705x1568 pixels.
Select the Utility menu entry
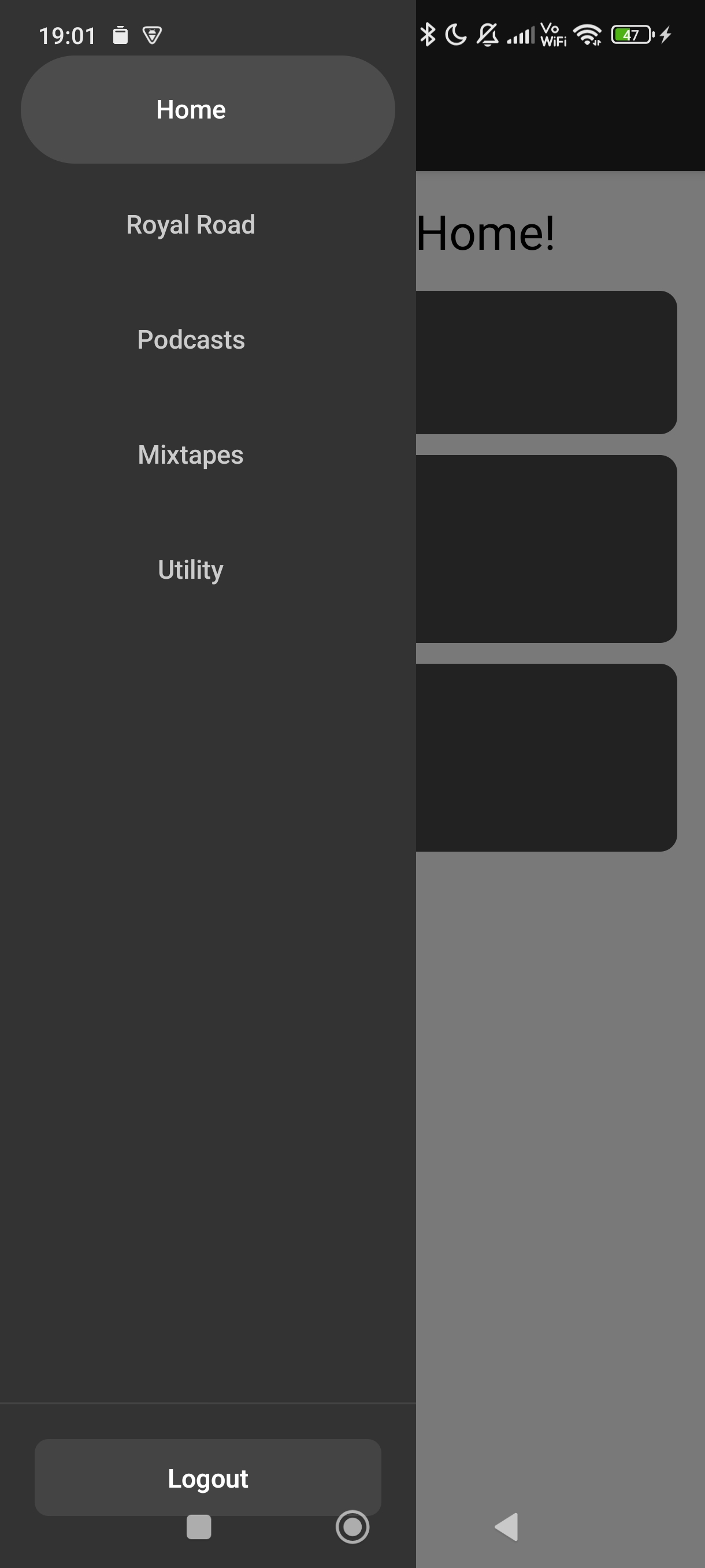point(190,568)
